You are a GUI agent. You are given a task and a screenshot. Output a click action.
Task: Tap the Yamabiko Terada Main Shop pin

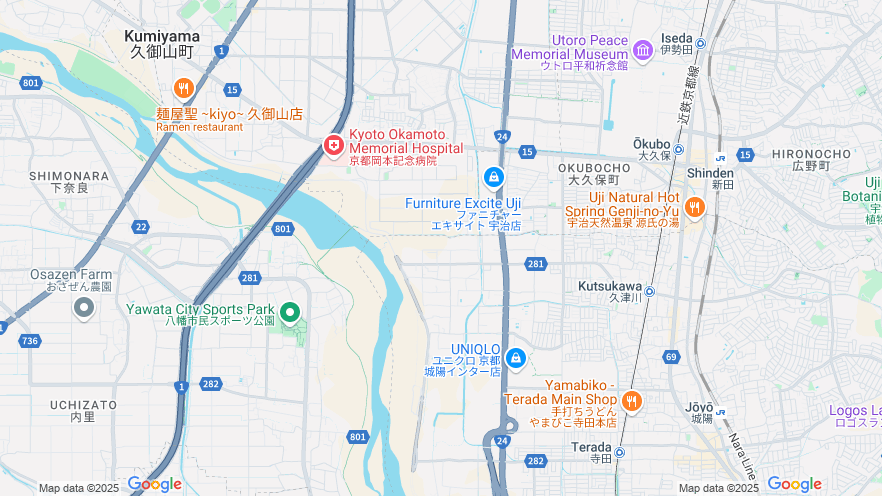click(631, 402)
